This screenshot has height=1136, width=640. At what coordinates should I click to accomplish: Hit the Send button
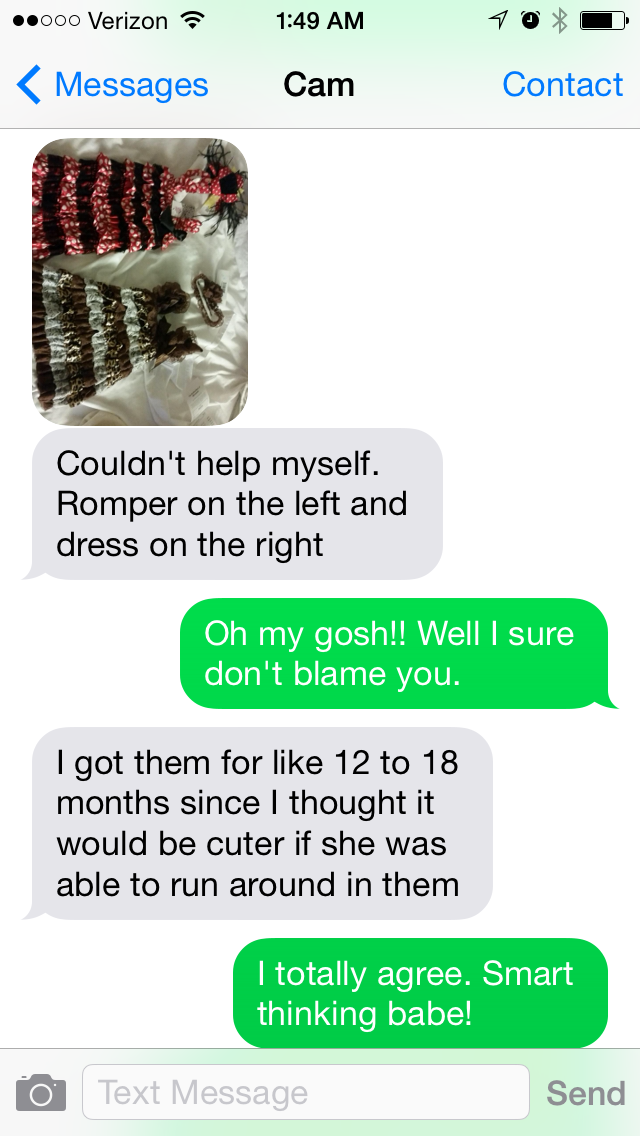point(585,1093)
